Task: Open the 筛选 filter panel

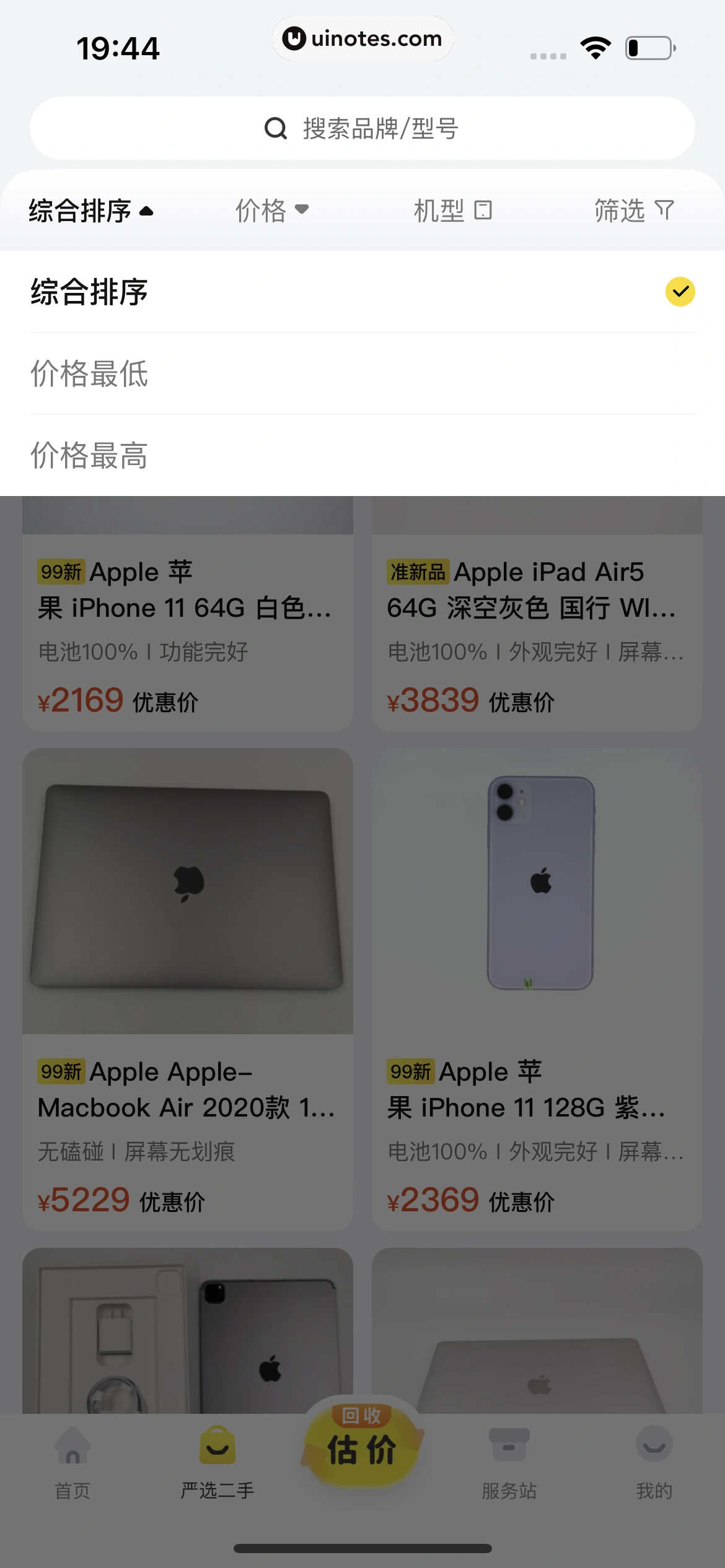Action: tap(633, 211)
